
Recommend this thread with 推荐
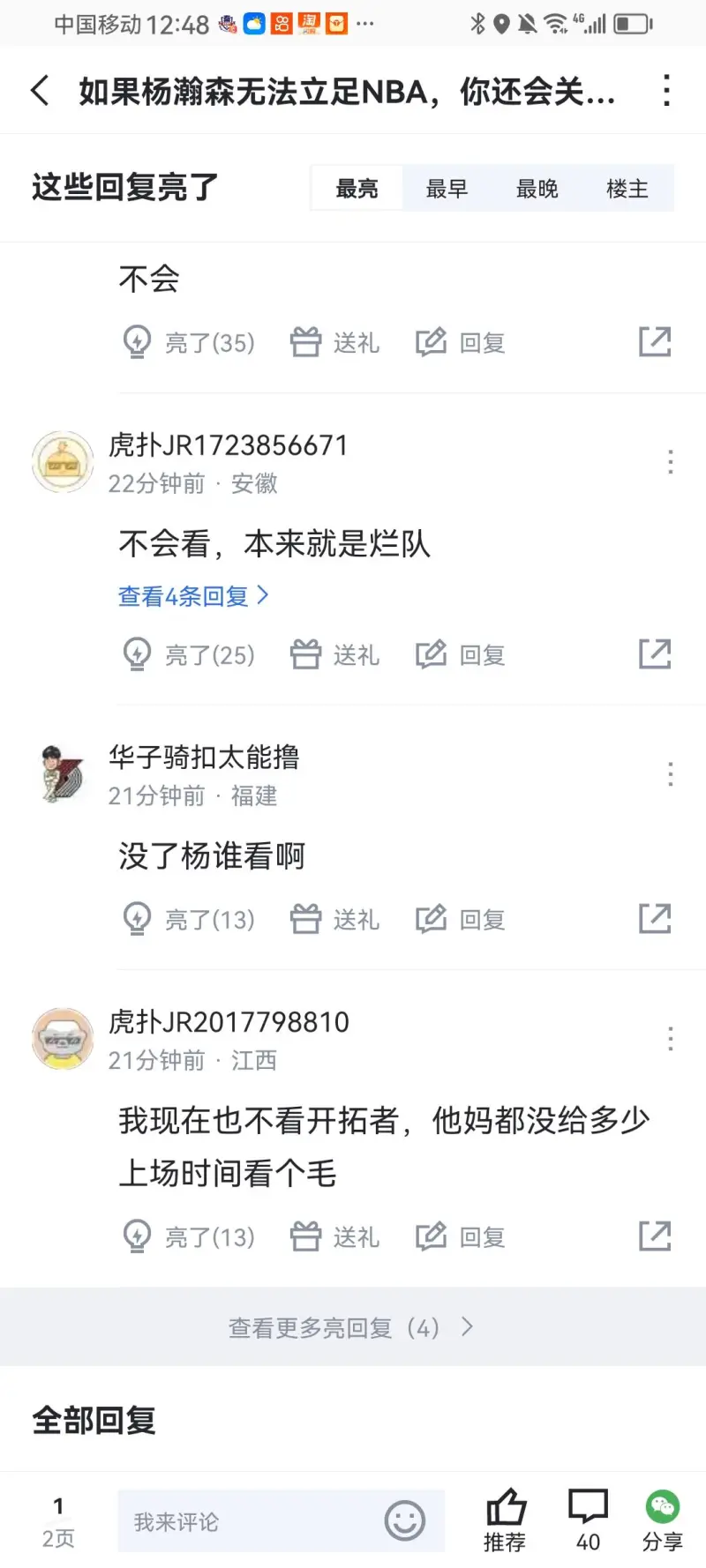click(505, 1519)
